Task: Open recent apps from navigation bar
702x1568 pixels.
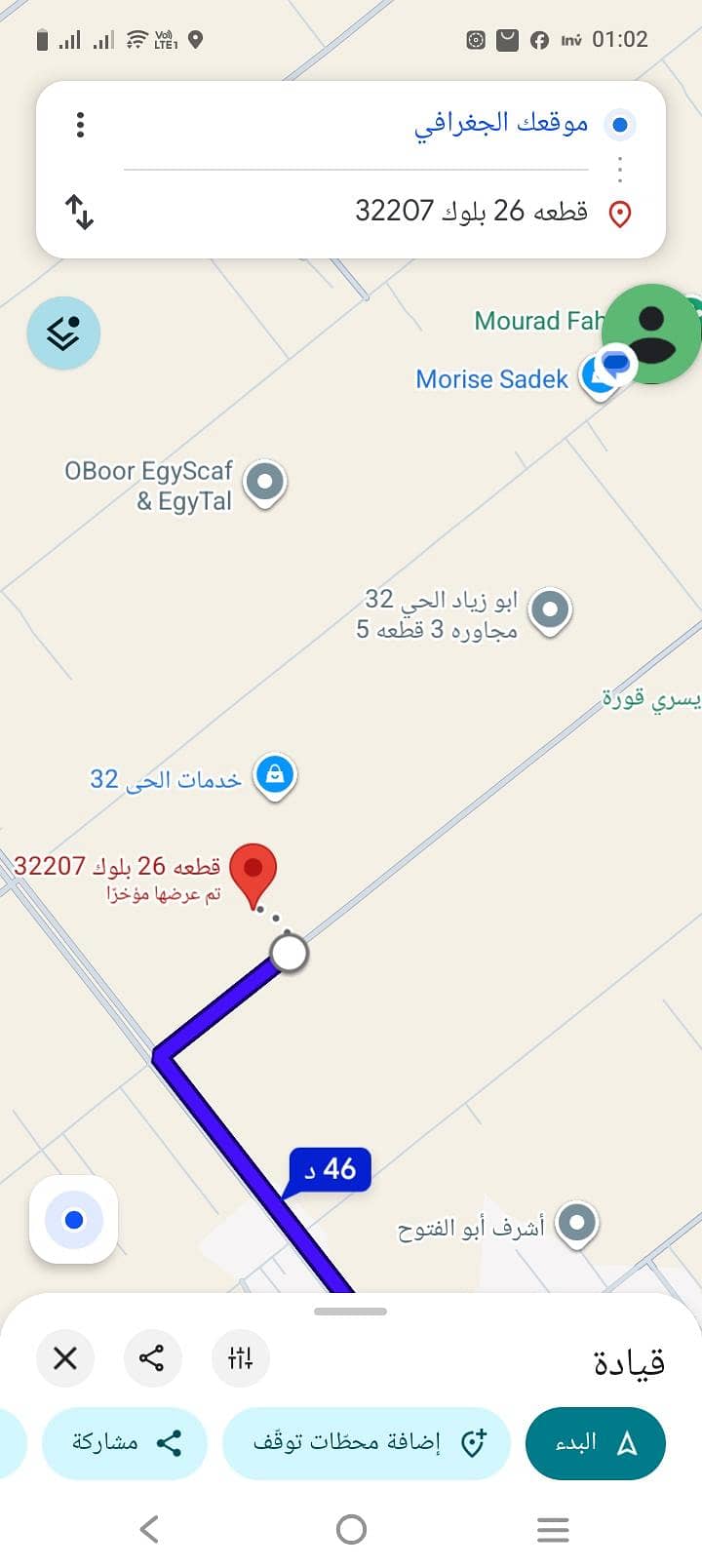Action: point(553,1529)
